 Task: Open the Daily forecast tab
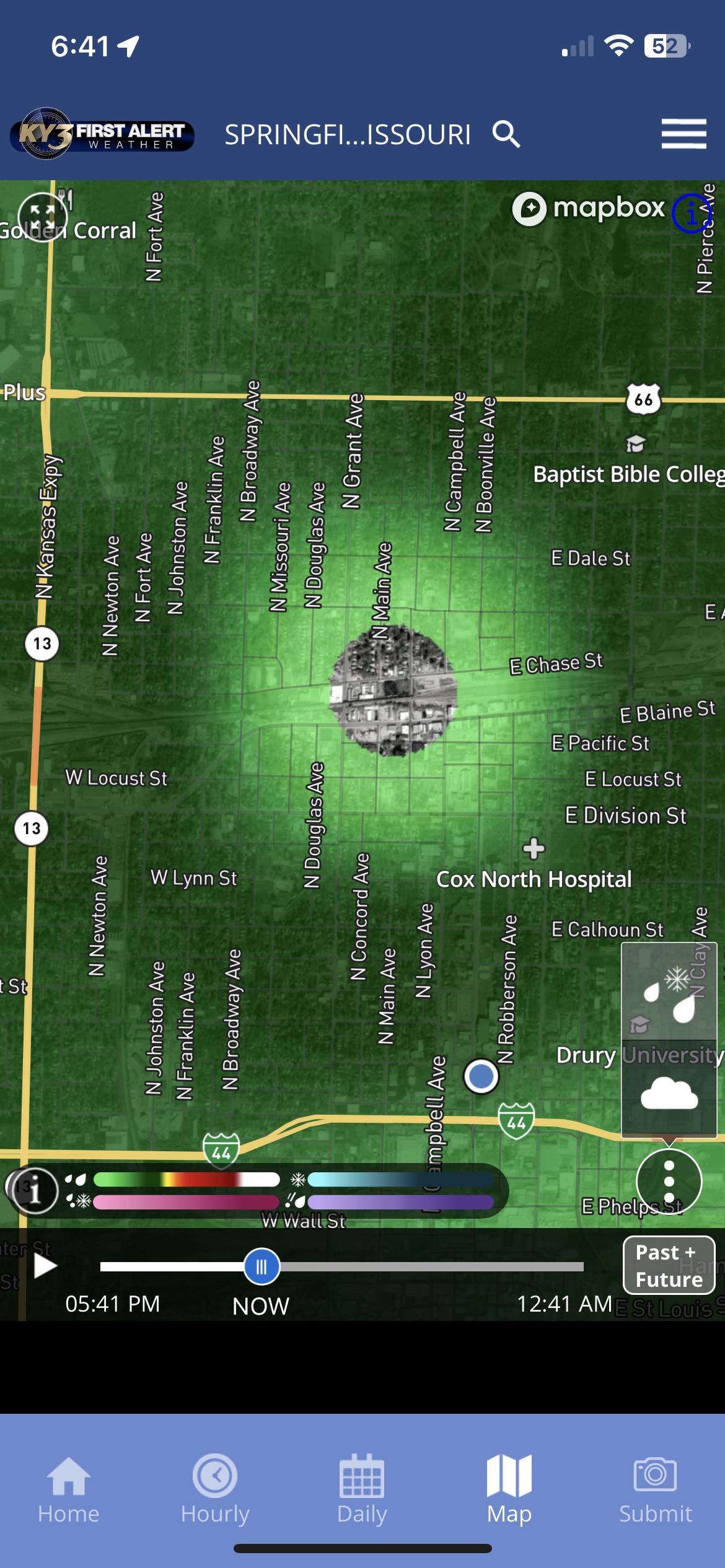362,1489
